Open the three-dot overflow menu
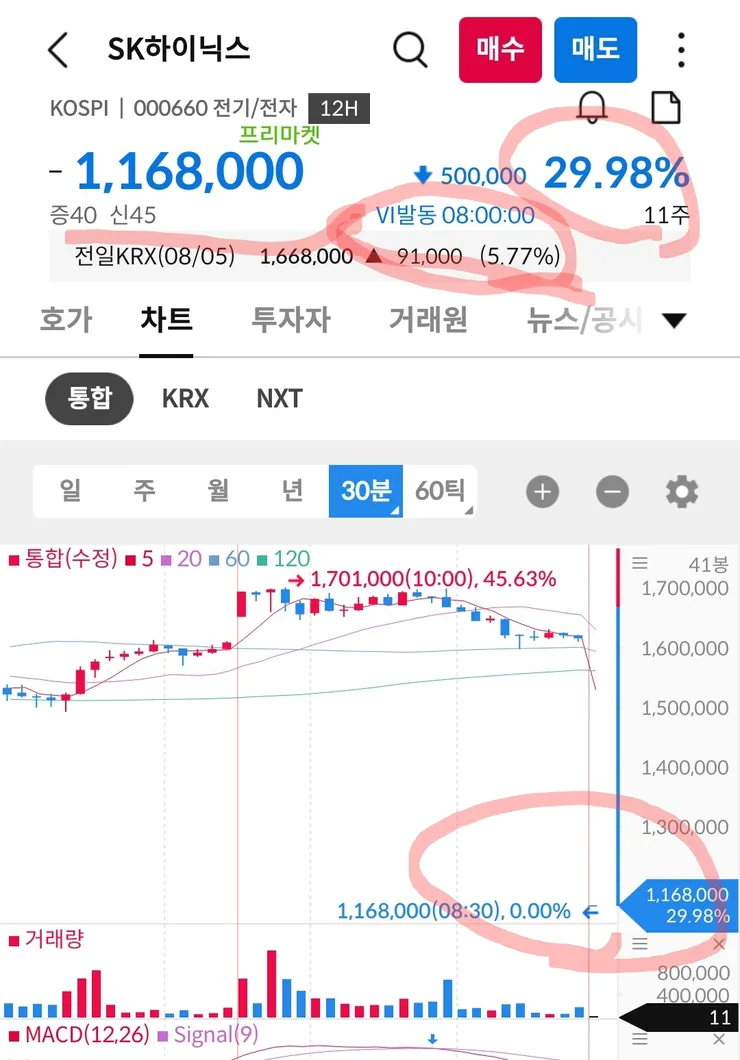This screenshot has width=740, height=1060. tap(681, 49)
